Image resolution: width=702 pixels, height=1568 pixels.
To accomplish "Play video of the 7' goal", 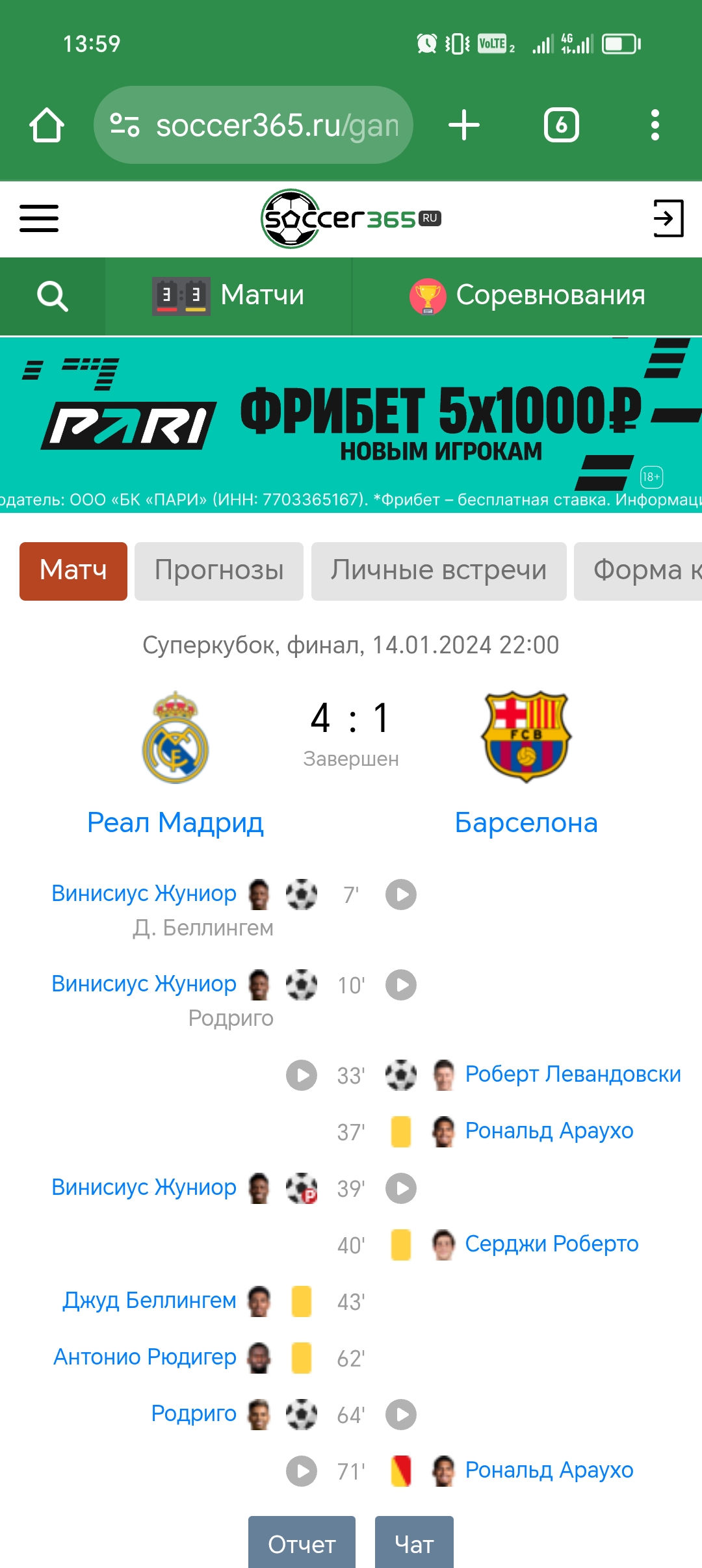I will pyautogui.click(x=401, y=895).
